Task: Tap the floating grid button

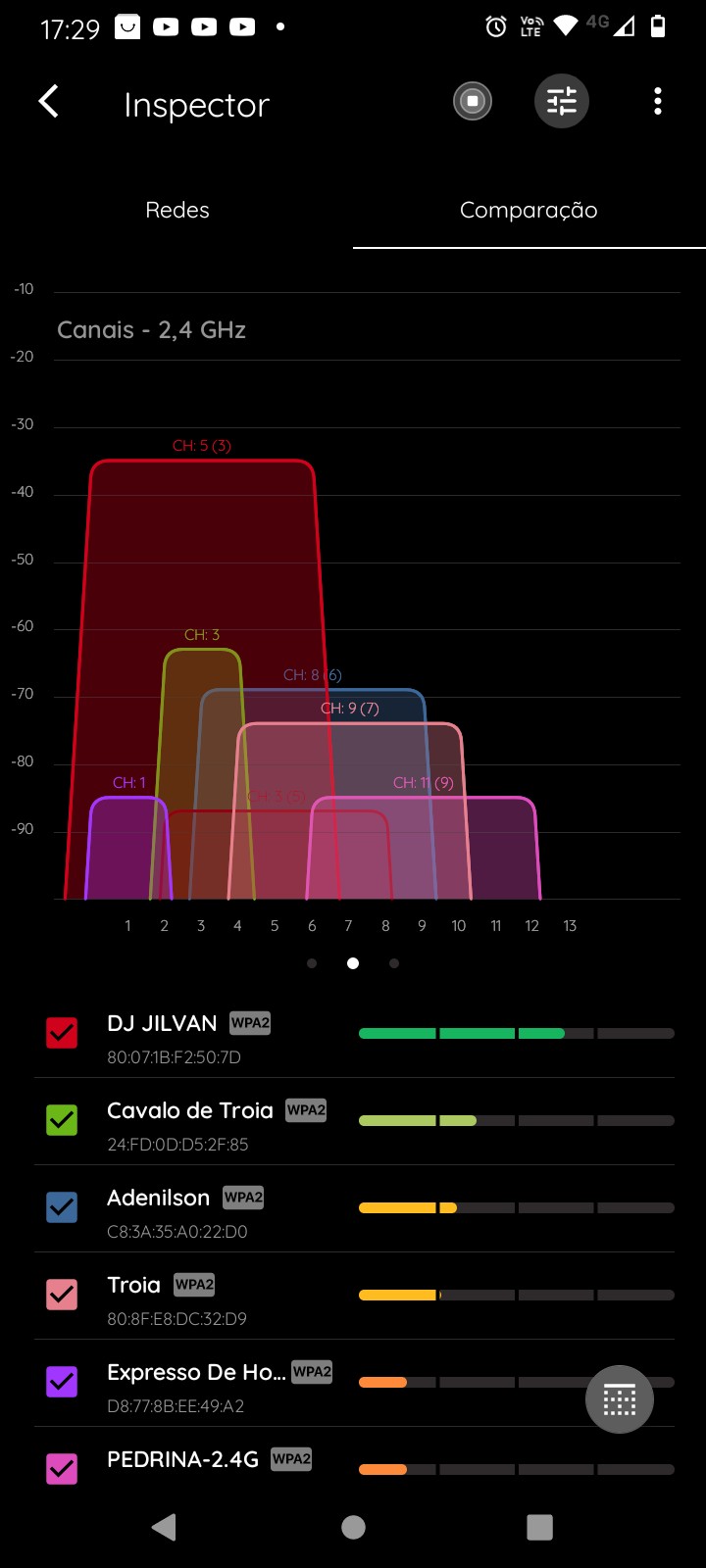Action: [620, 1399]
